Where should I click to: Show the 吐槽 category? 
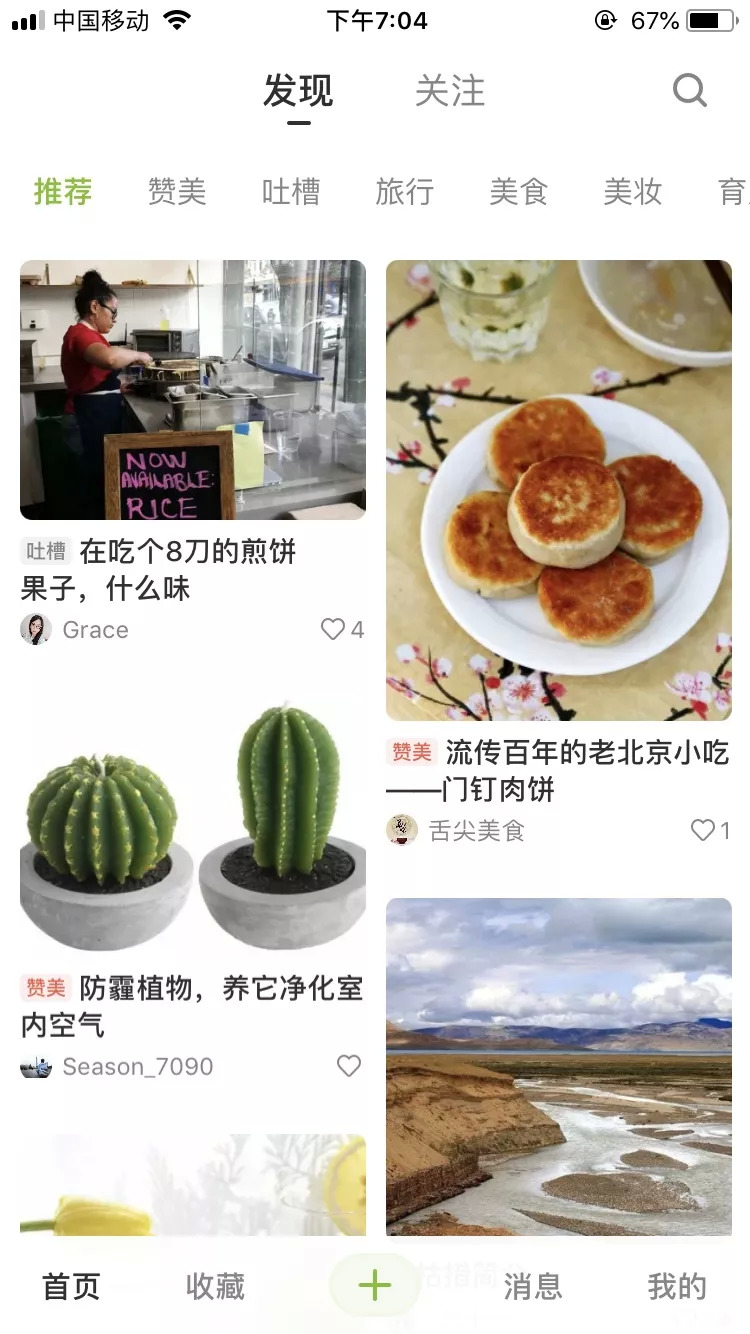291,191
